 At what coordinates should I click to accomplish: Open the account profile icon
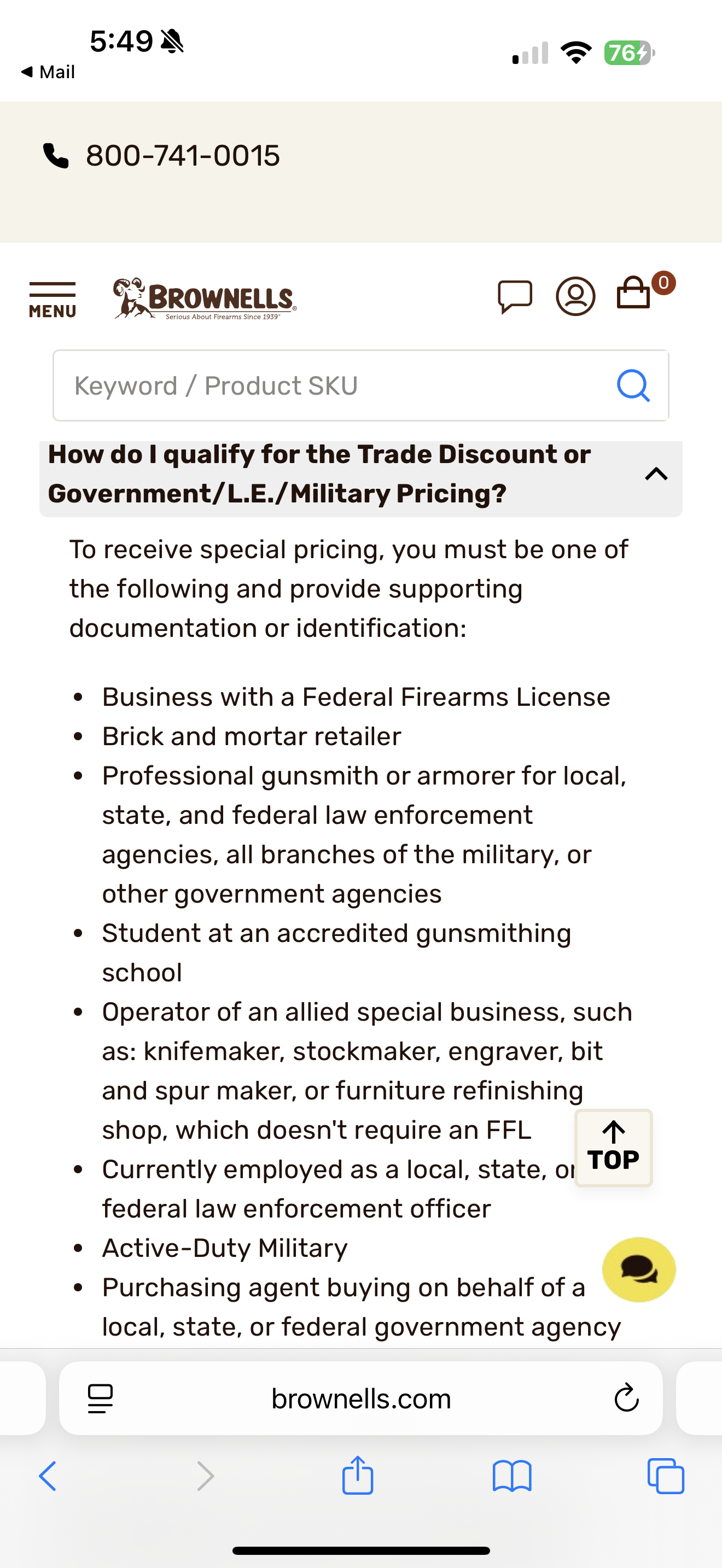pyautogui.click(x=575, y=296)
